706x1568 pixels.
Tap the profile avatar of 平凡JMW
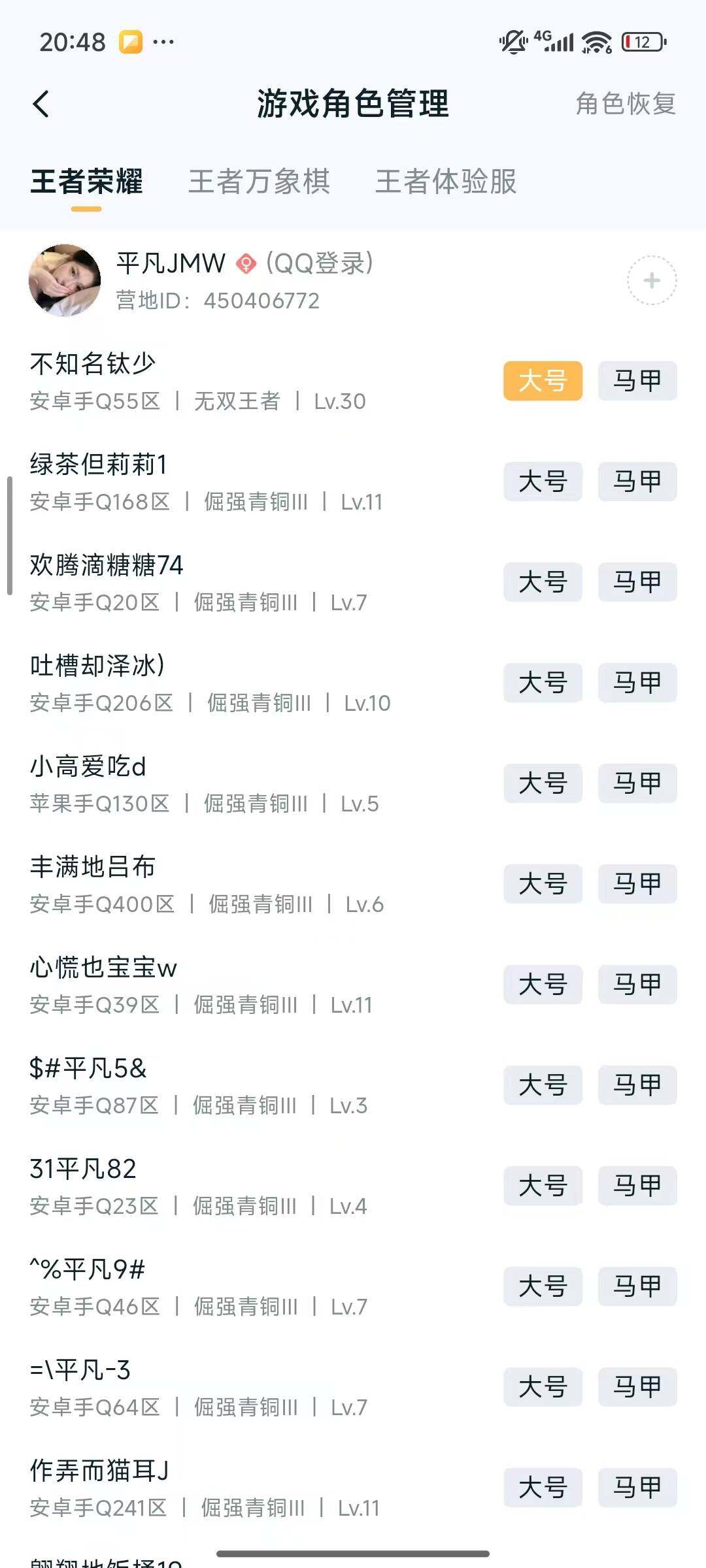tap(65, 281)
